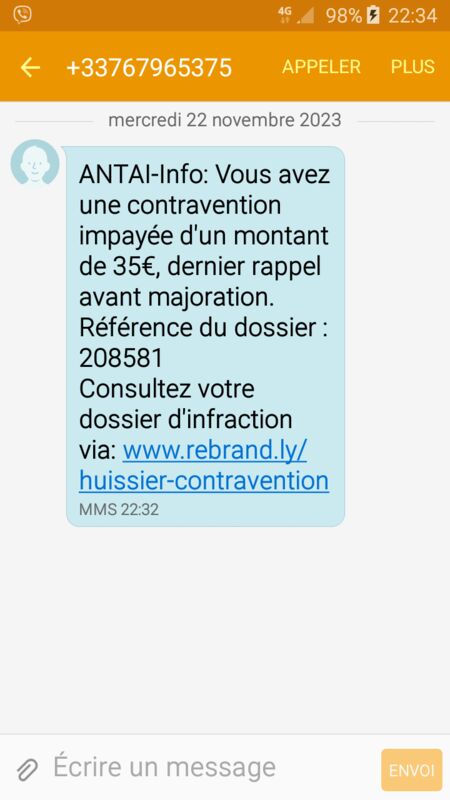Tap the ENVOI send button
The height and width of the screenshot is (800, 450).
click(x=411, y=770)
